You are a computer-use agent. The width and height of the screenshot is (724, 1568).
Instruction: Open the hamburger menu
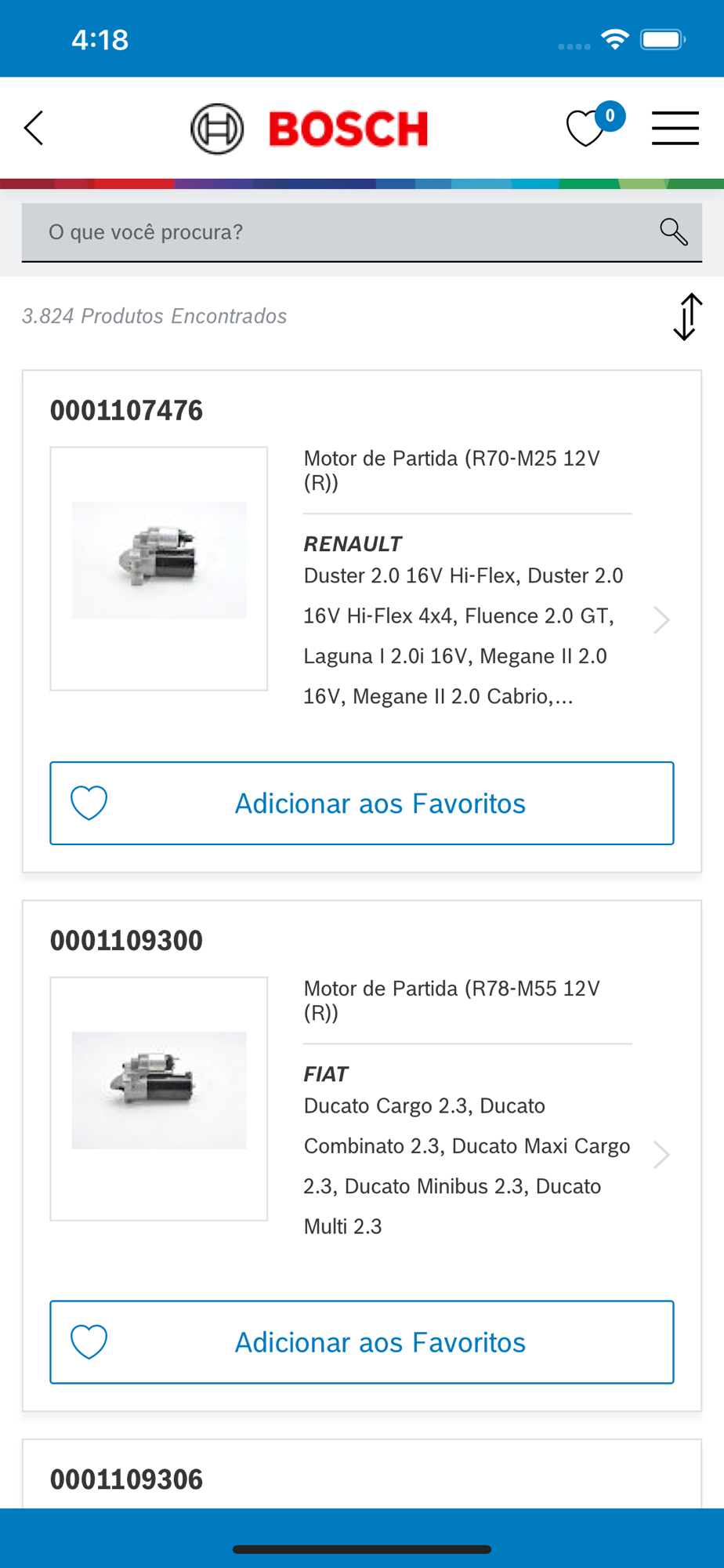(675, 128)
